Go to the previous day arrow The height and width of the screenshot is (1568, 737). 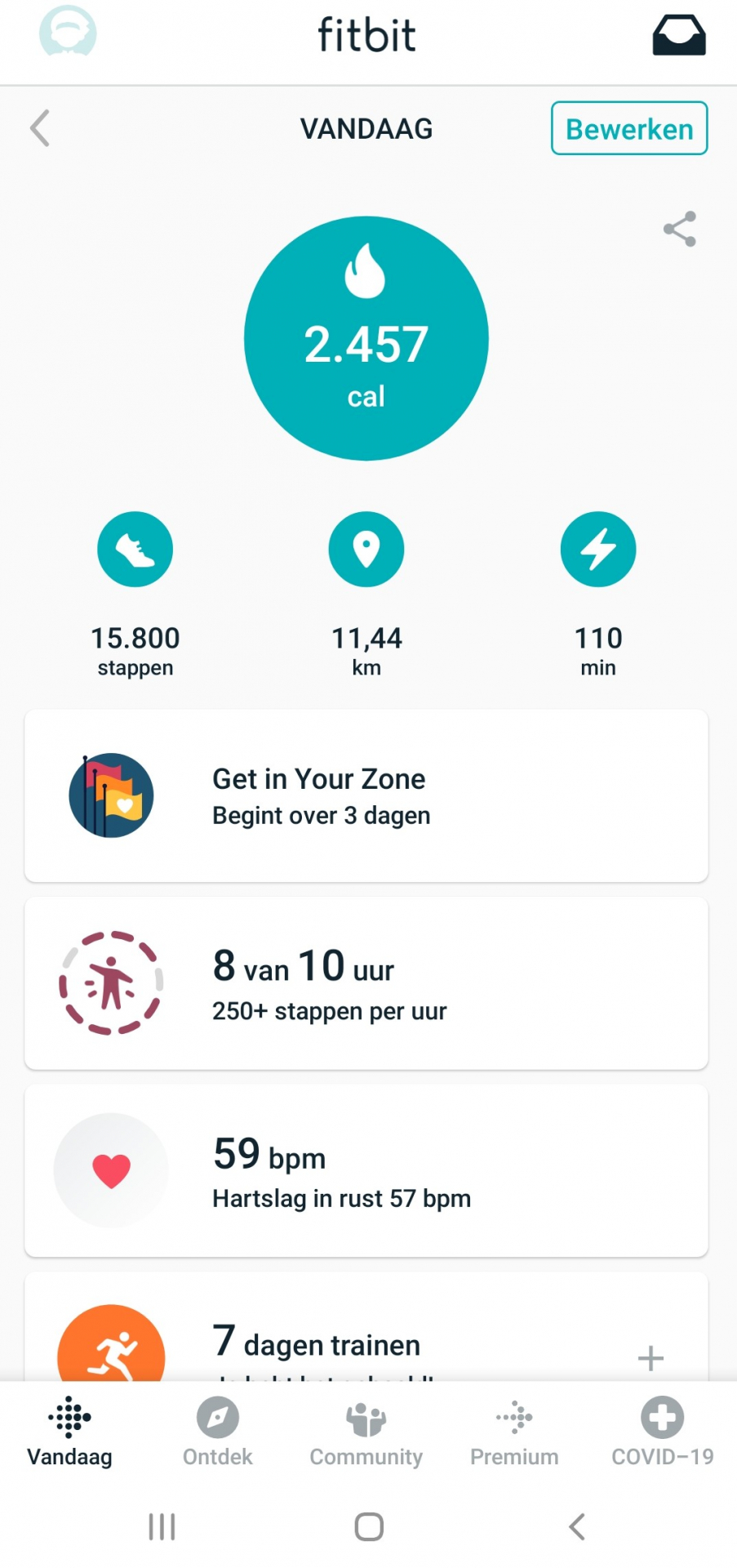pos(40,128)
